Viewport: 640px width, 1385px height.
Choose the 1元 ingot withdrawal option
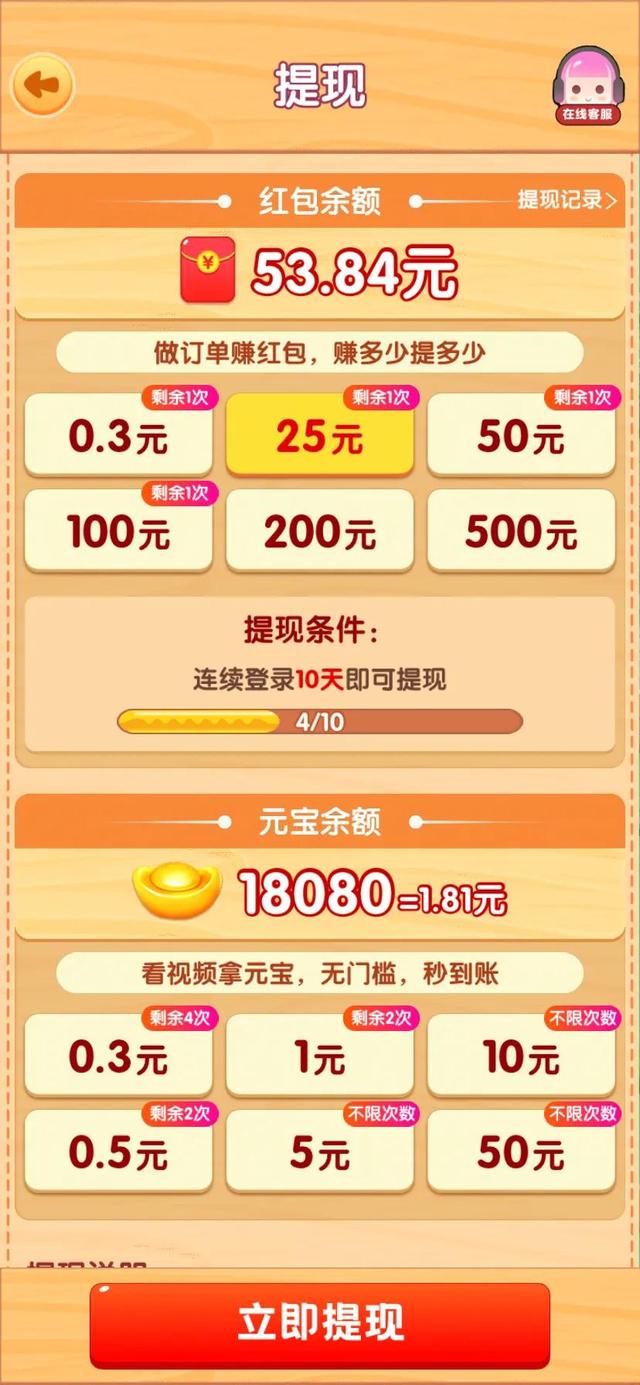(x=319, y=1057)
